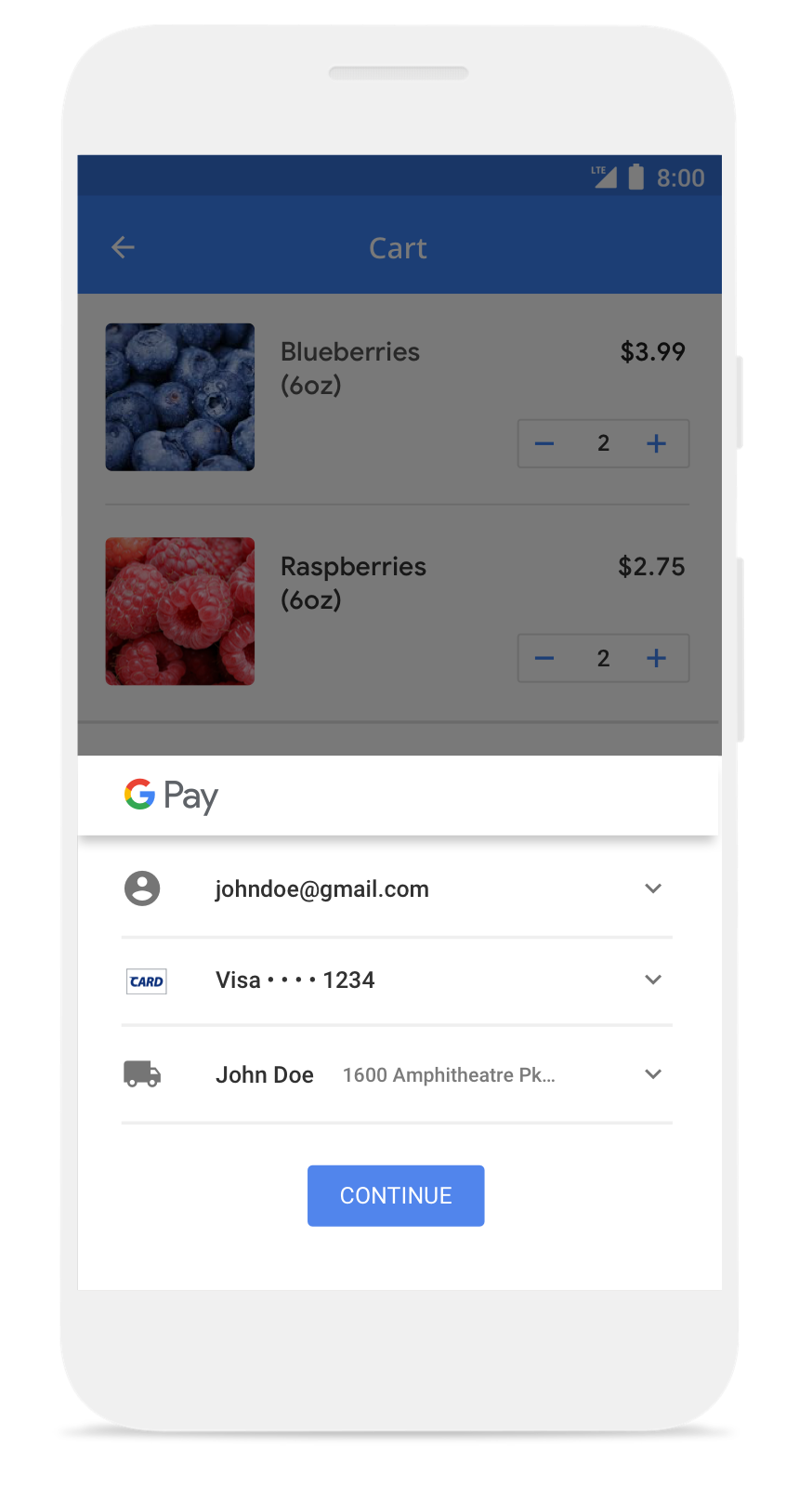This screenshot has width=812, height=1487.
Task: Decrease the Raspberries quantity
Action: 544,658
